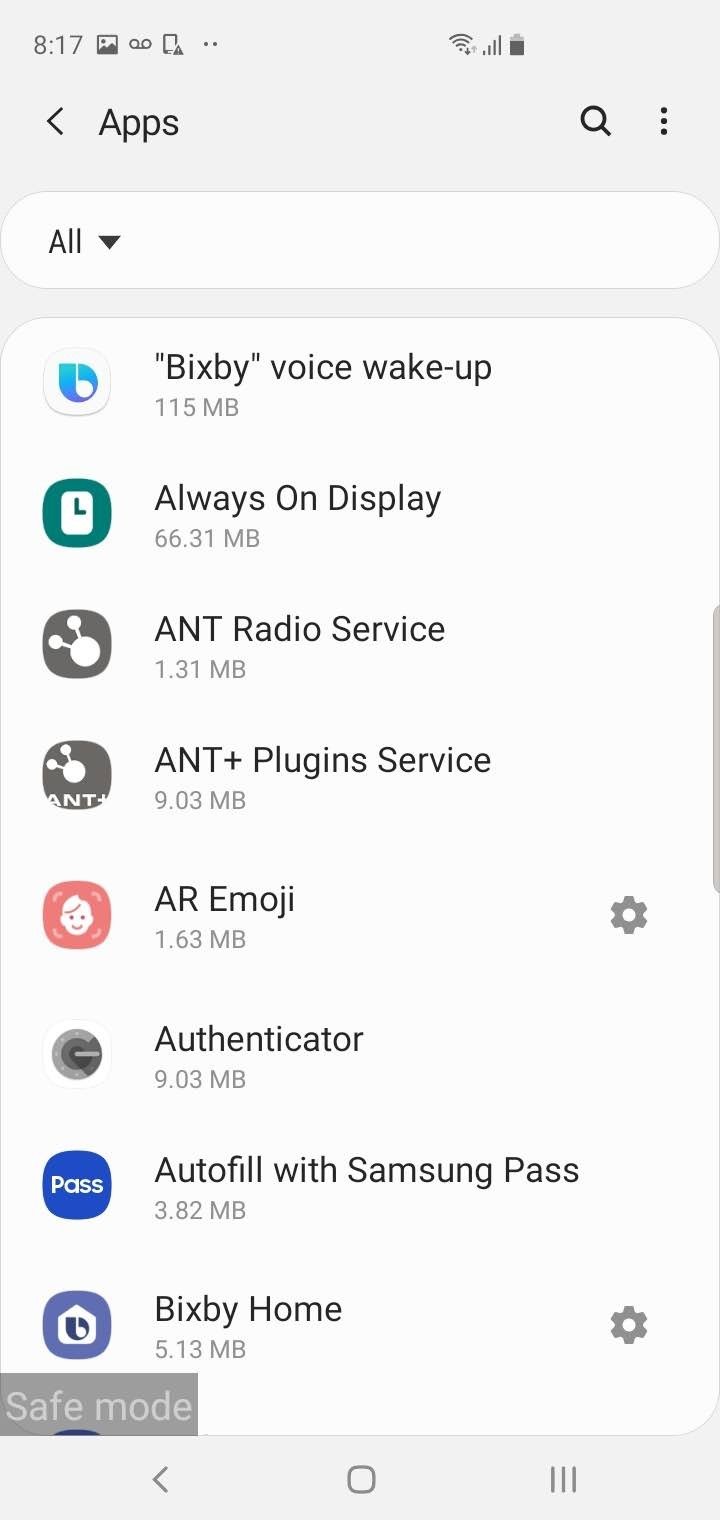View ANT+ Plugins Service details
This screenshot has height=1520, width=720.
click(x=322, y=776)
